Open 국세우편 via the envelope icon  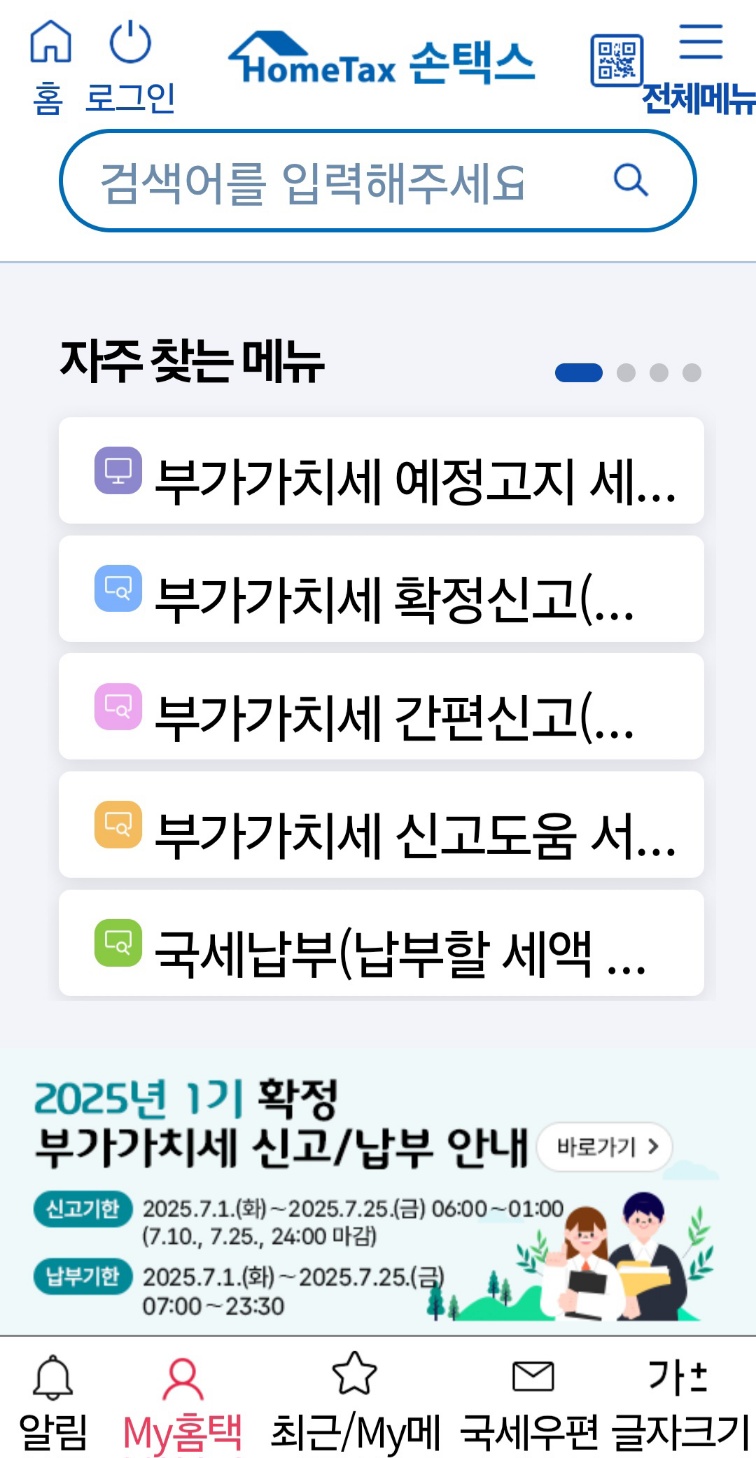click(x=530, y=1375)
